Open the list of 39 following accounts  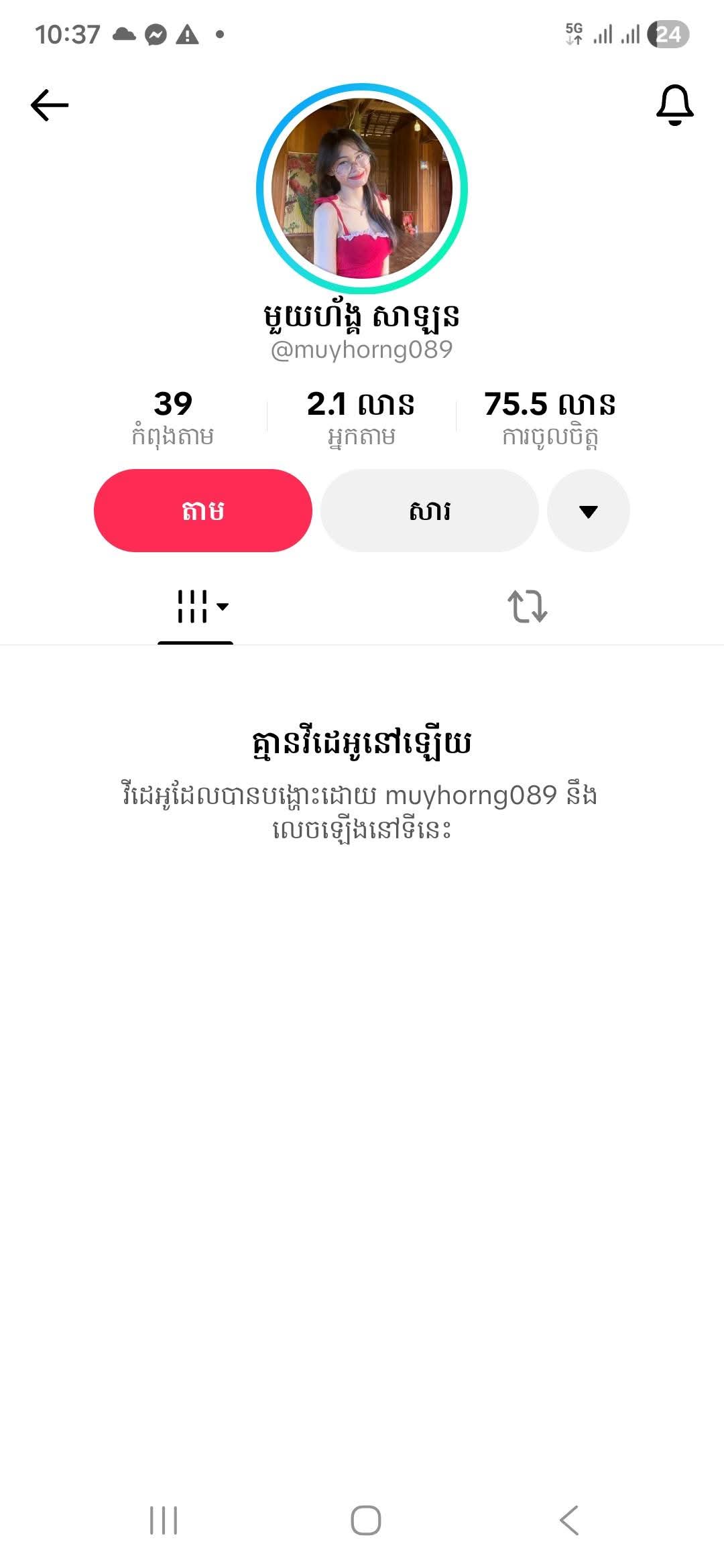[173, 417]
